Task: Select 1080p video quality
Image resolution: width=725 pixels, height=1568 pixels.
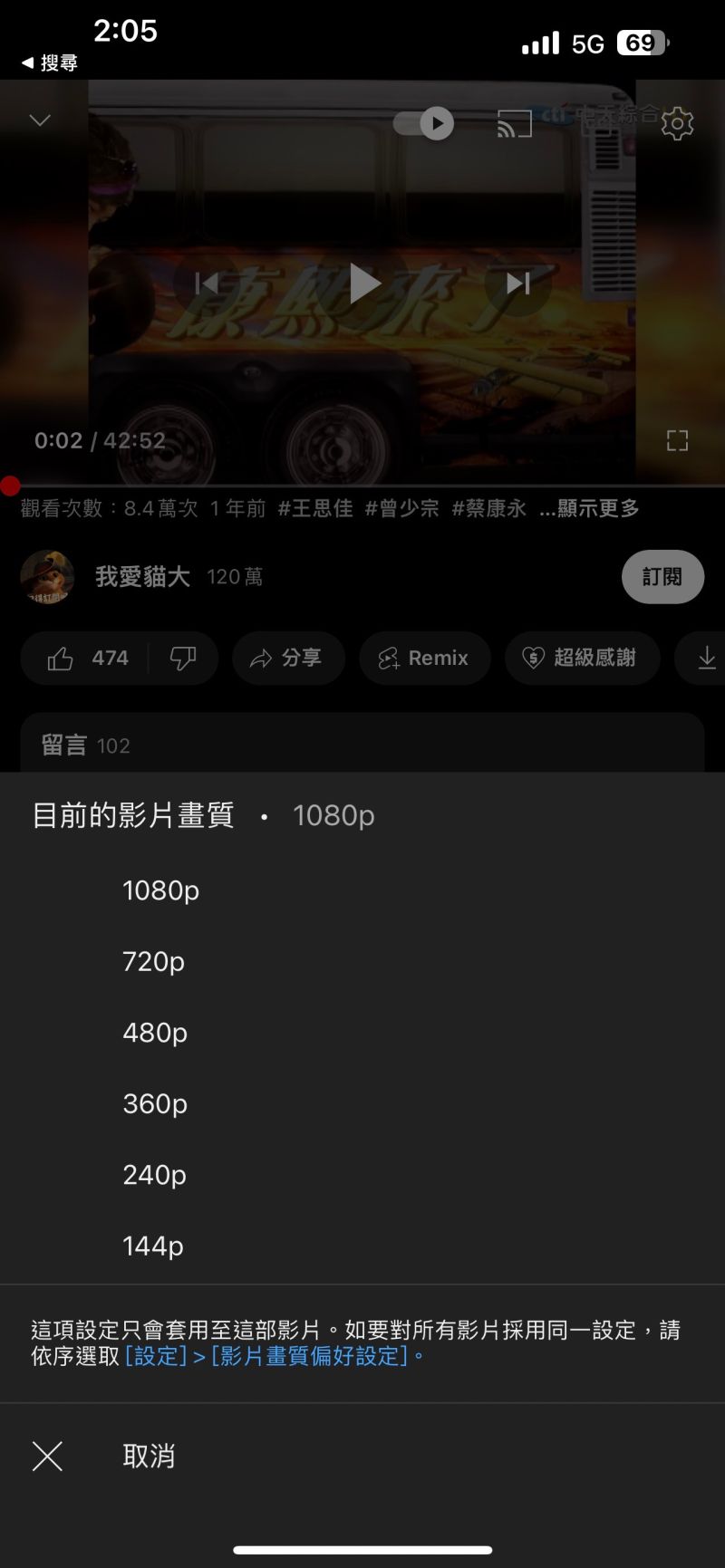Action: coord(362,890)
